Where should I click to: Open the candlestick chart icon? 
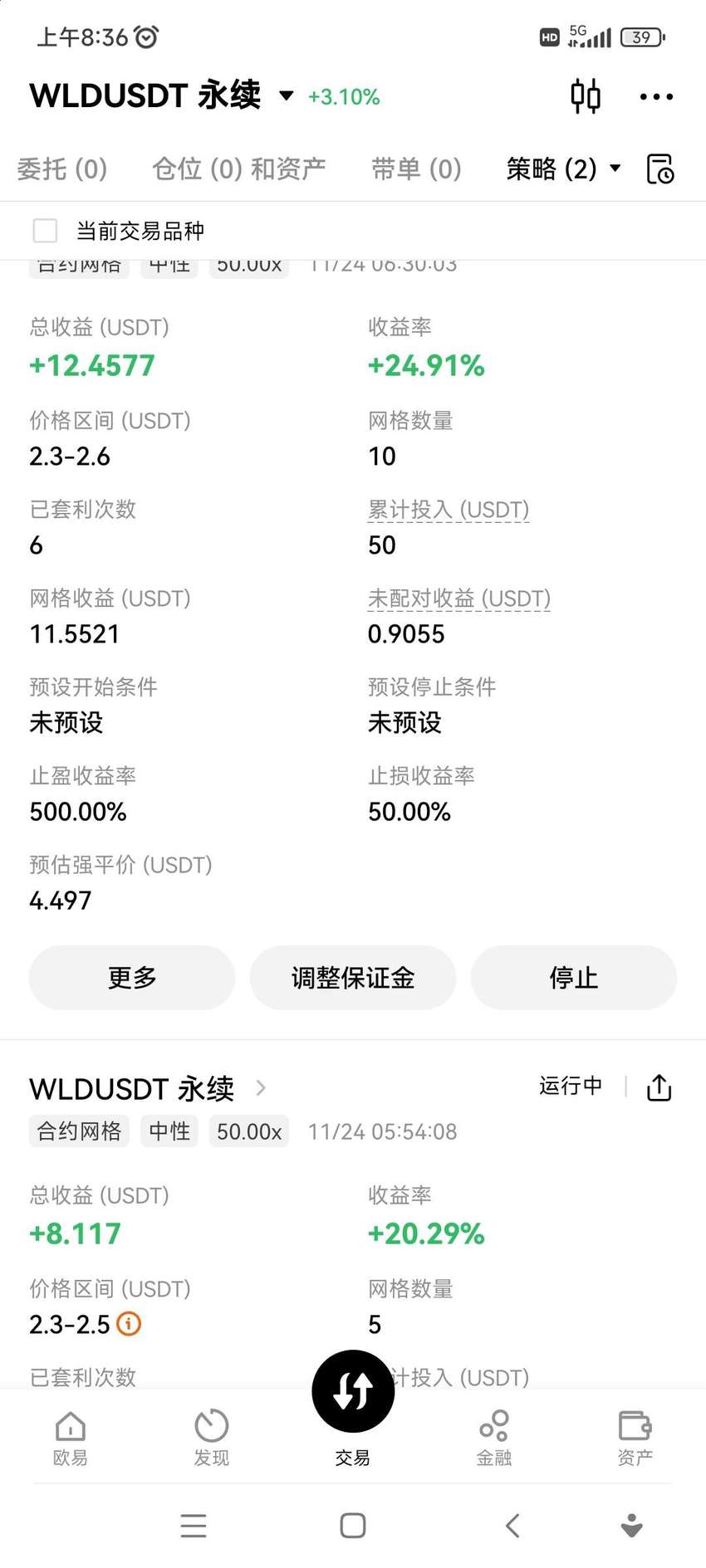click(586, 96)
